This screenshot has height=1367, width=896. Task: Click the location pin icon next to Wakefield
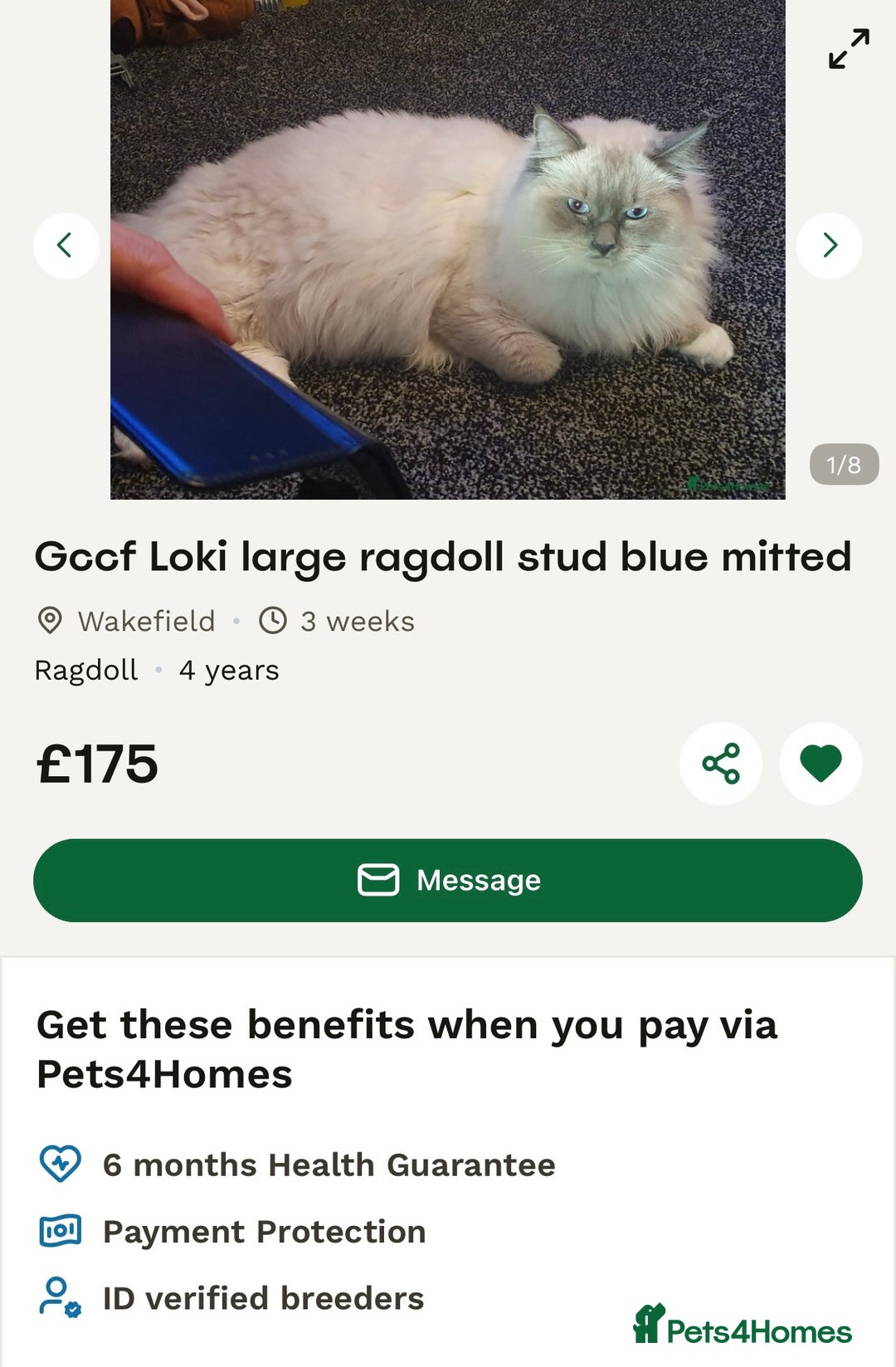[50, 620]
